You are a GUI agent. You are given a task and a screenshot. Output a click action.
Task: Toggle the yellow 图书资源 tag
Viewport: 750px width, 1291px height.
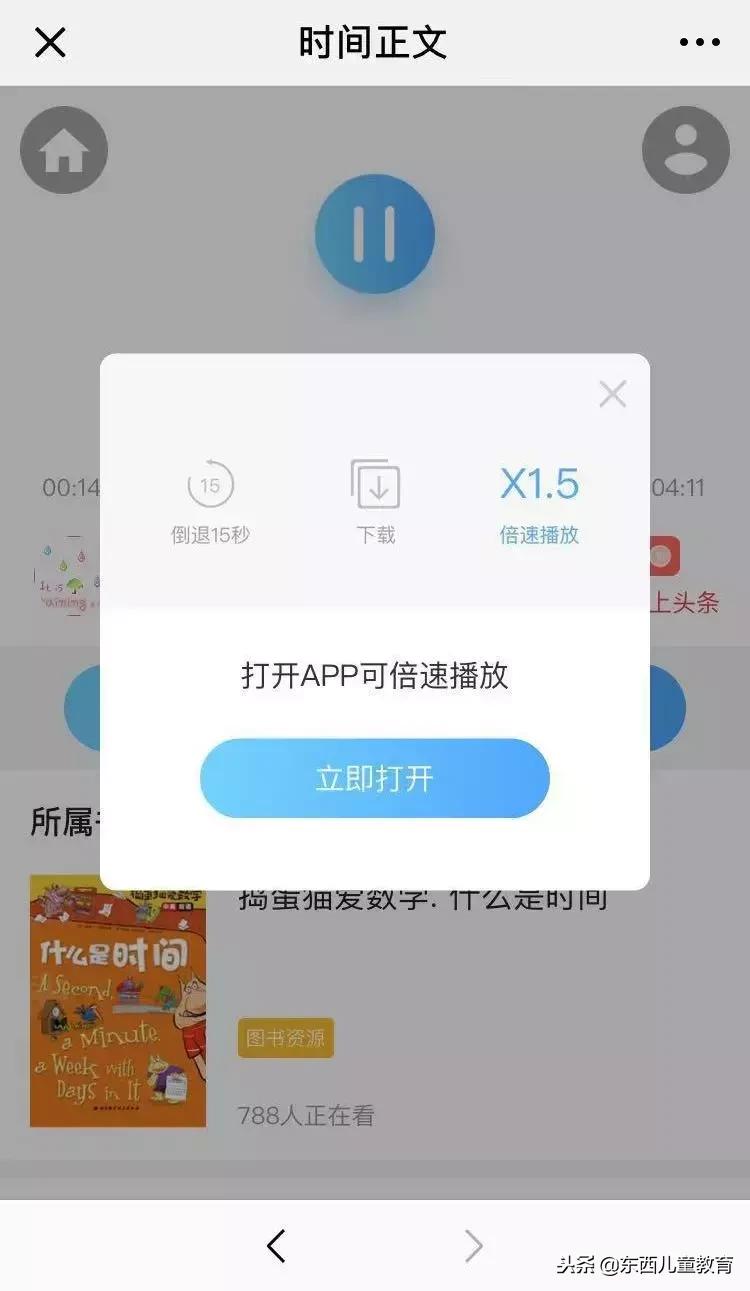(x=286, y=1038)
